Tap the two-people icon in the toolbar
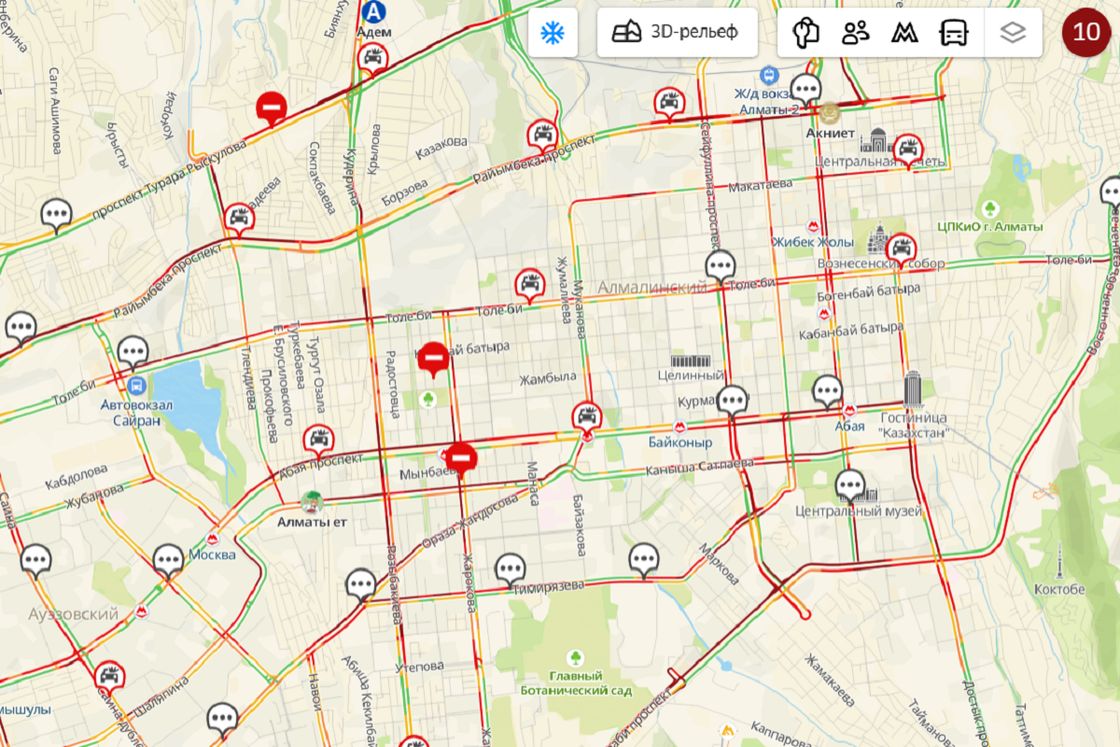This screenshot has width=1120, height=747. (x=855, y=33)
